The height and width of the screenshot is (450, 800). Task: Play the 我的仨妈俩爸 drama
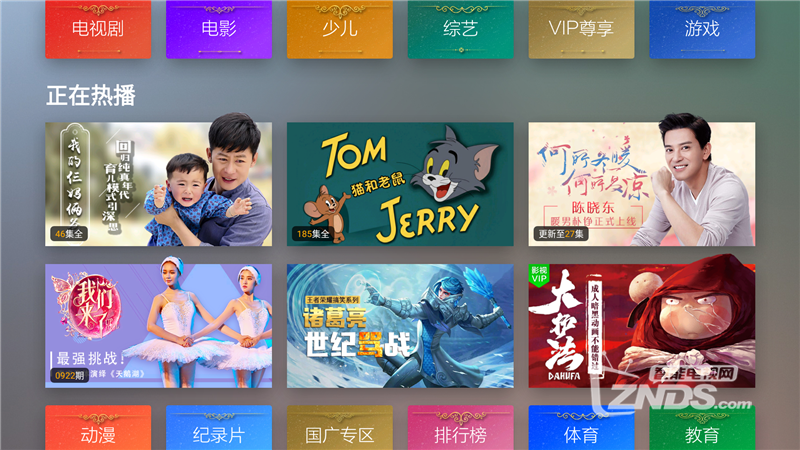tap(158, 184)
